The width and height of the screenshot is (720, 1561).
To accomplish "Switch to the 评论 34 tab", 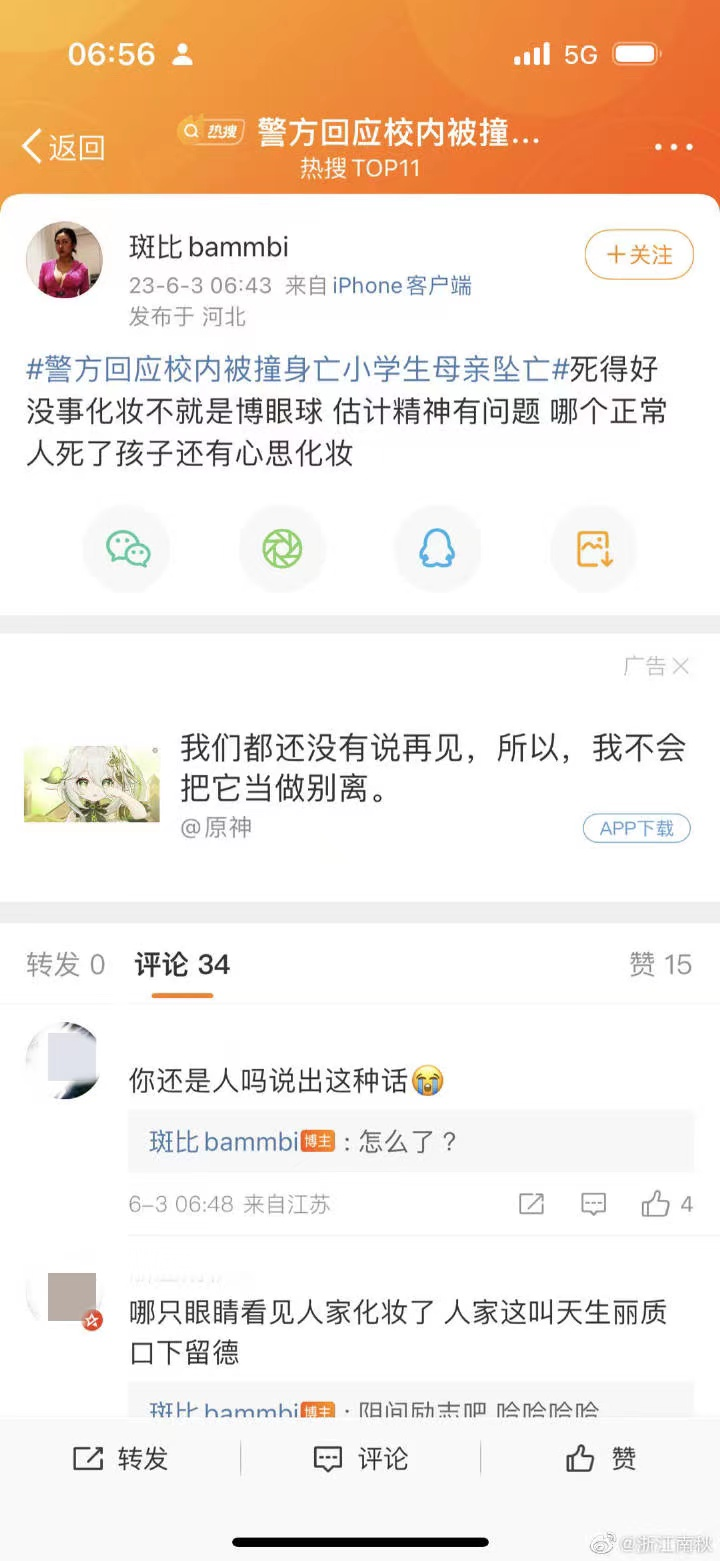I will coord(182,964).
